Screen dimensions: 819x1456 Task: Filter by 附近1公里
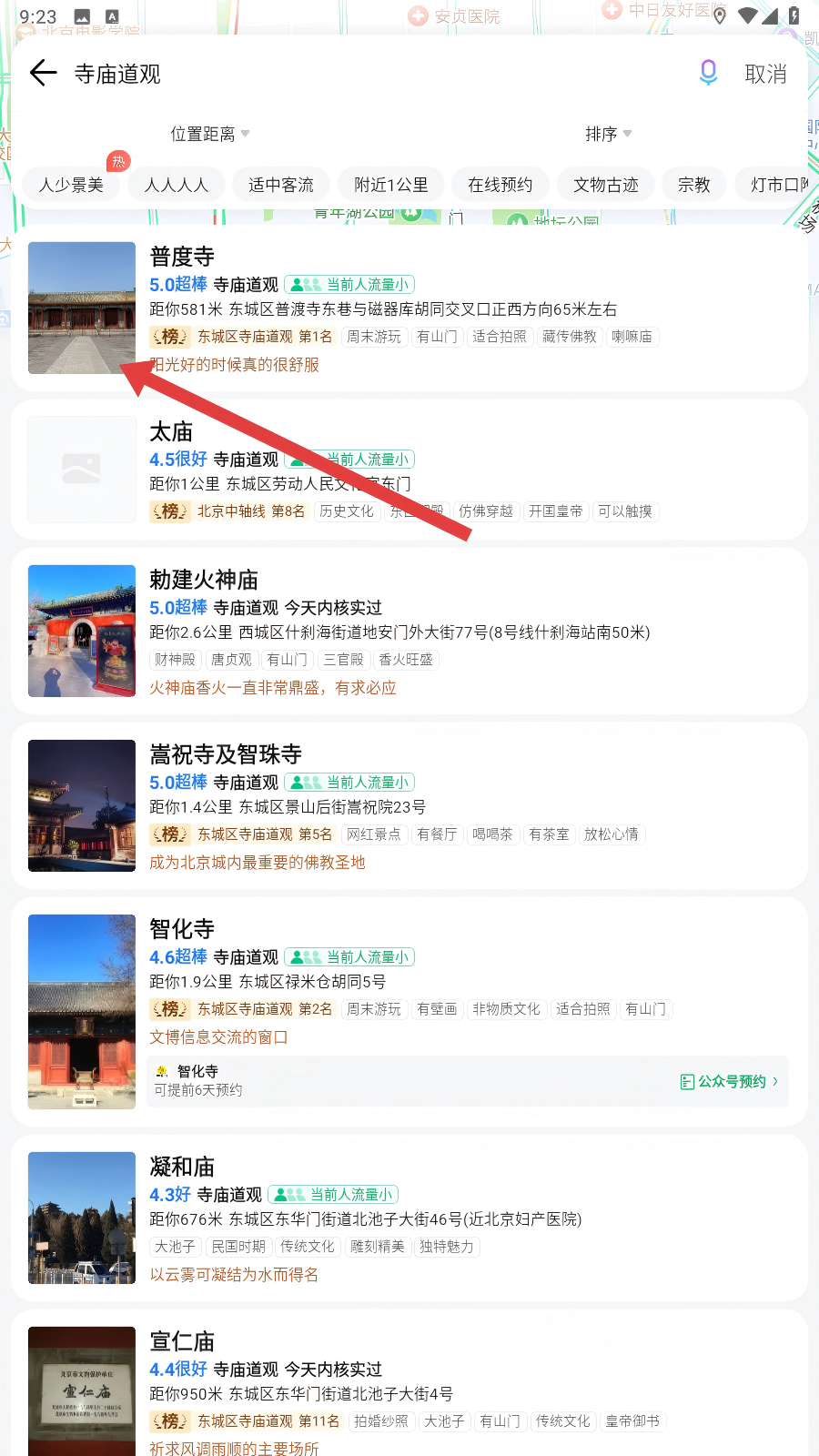pos(390,185)
